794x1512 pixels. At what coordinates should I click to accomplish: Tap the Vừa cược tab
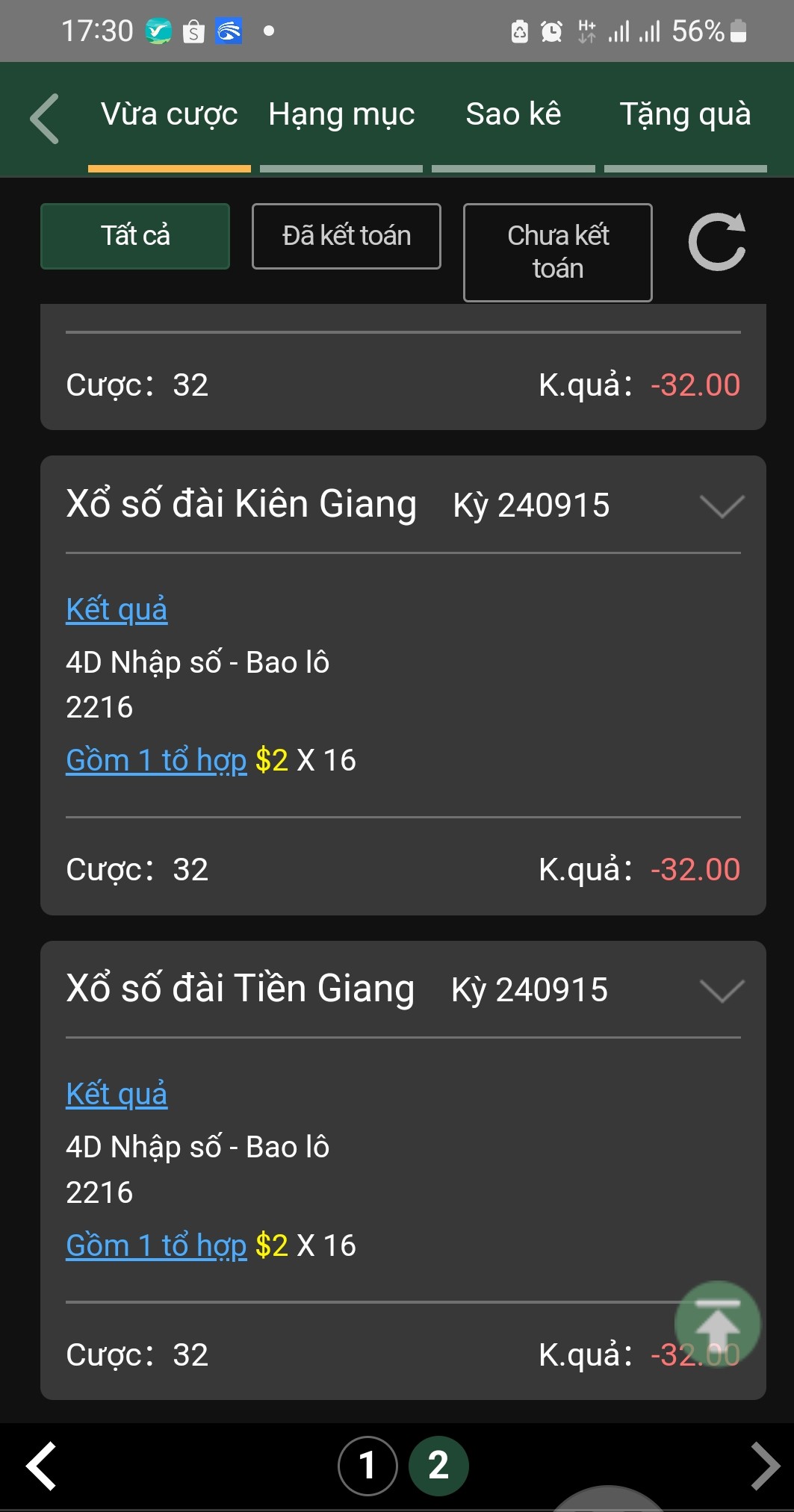pyautogui.click(x=170, y=116)
